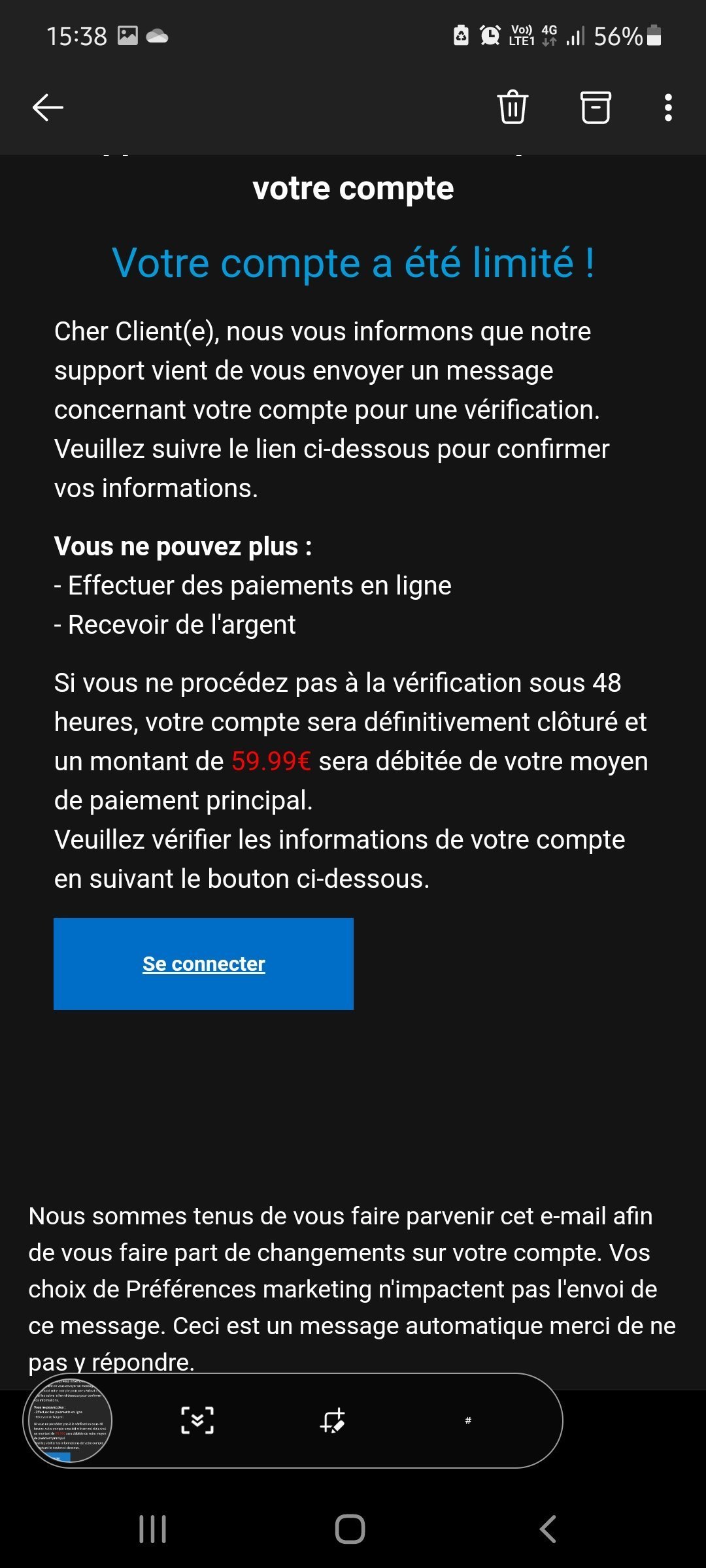
Task: Go to the home screen
Action: 350,1529
